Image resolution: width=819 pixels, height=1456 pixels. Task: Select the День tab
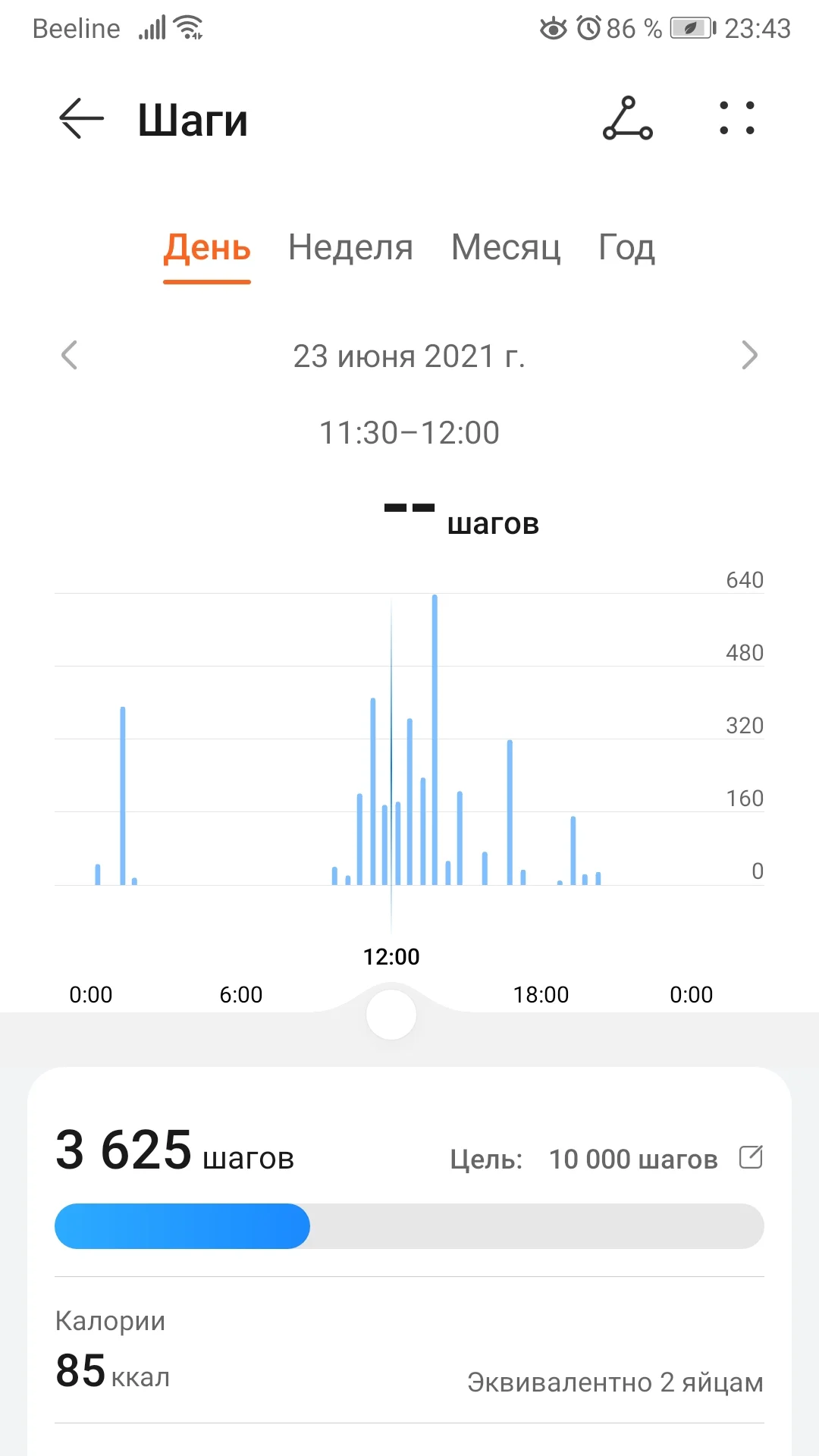click(x=207, y=248)
